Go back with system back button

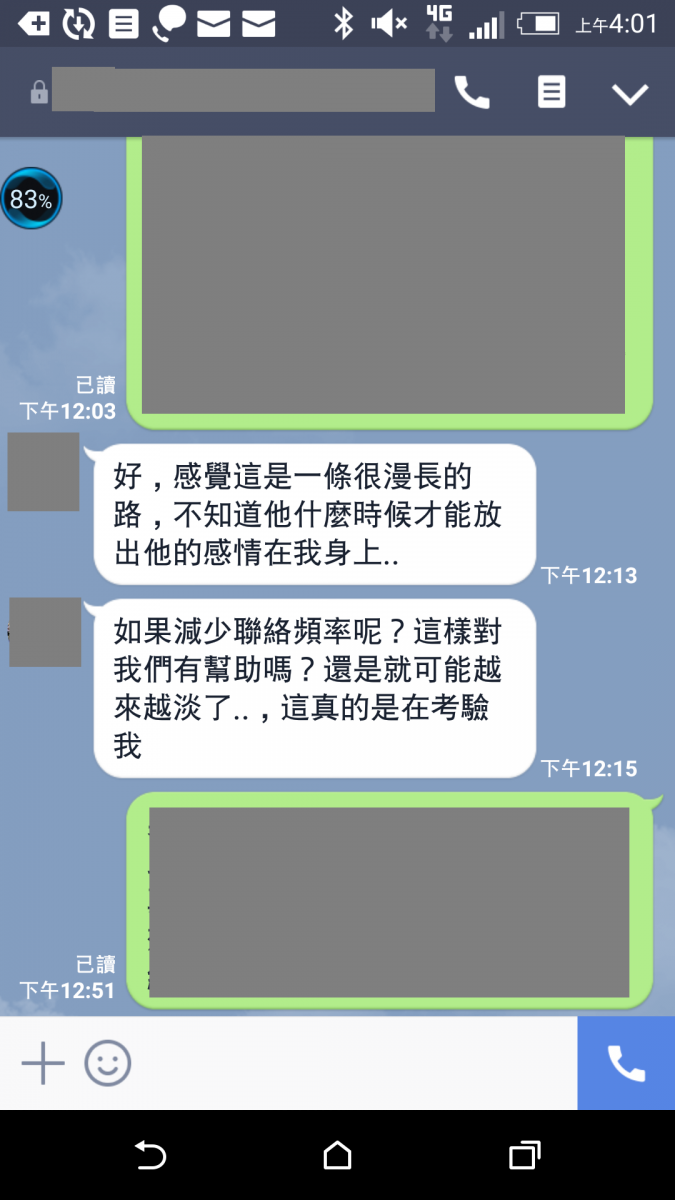[150, 1156]
